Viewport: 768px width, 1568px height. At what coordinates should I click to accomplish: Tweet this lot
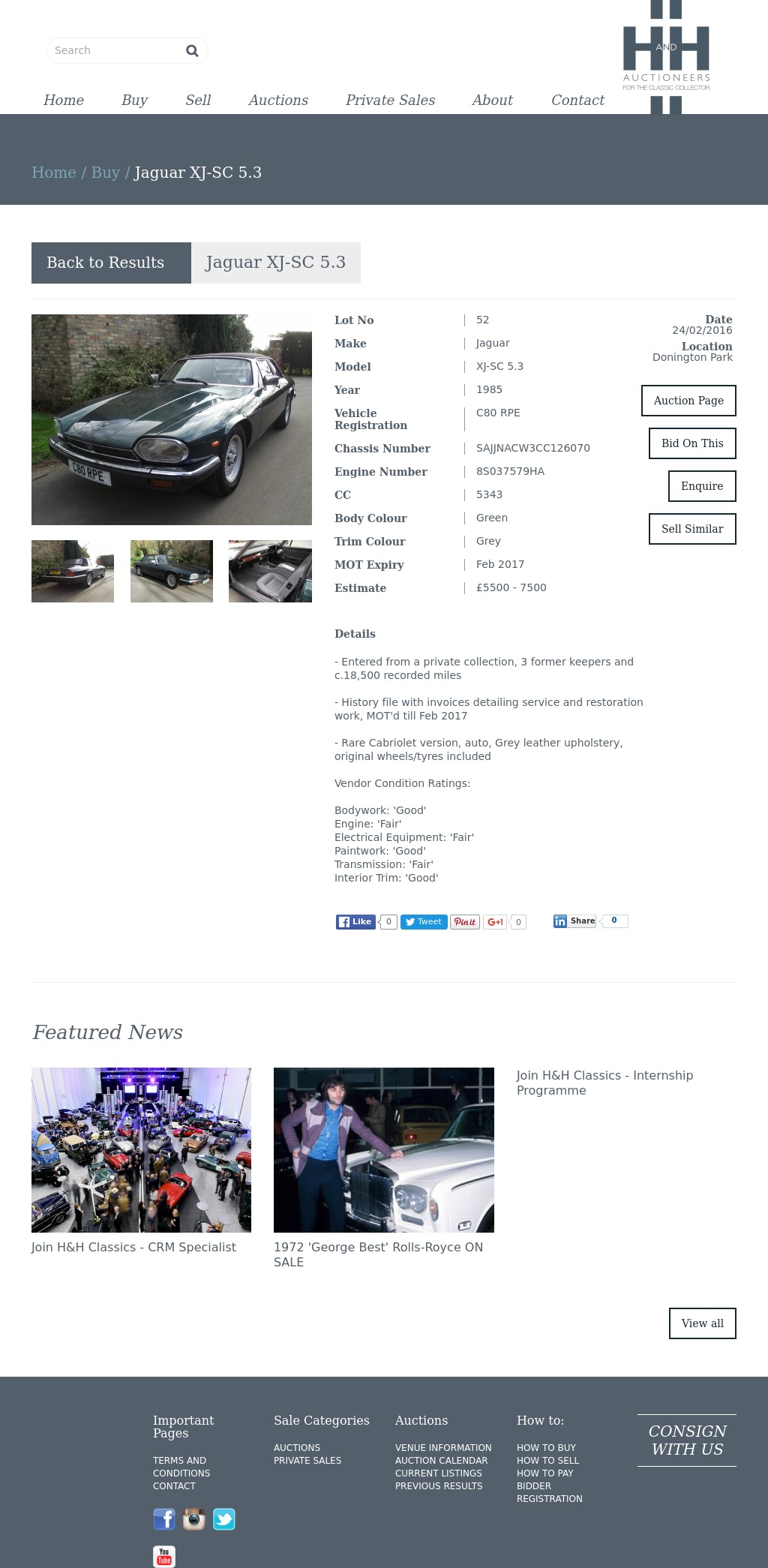pyautogui.click(x=424, y=922)
